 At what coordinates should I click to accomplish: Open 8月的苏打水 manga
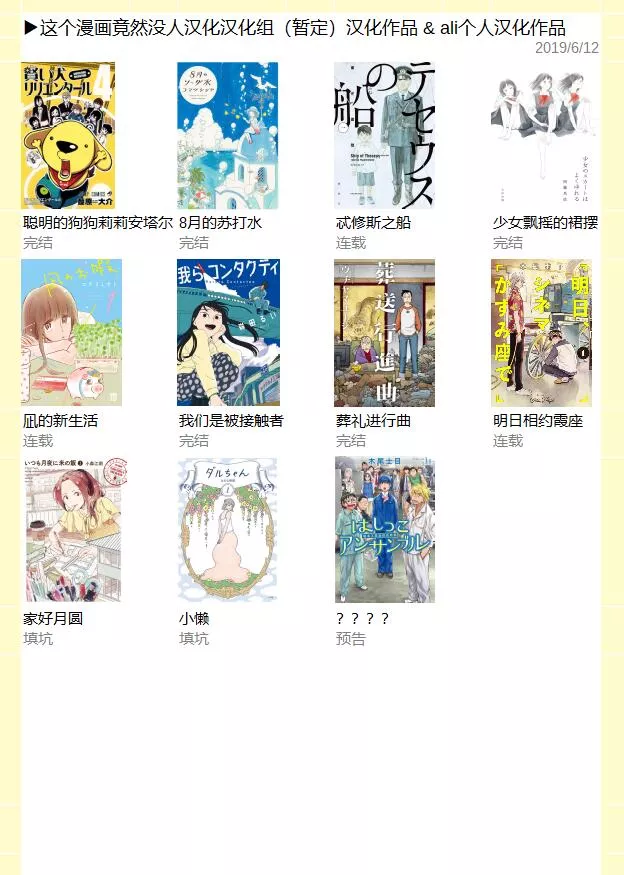point(227,135)
